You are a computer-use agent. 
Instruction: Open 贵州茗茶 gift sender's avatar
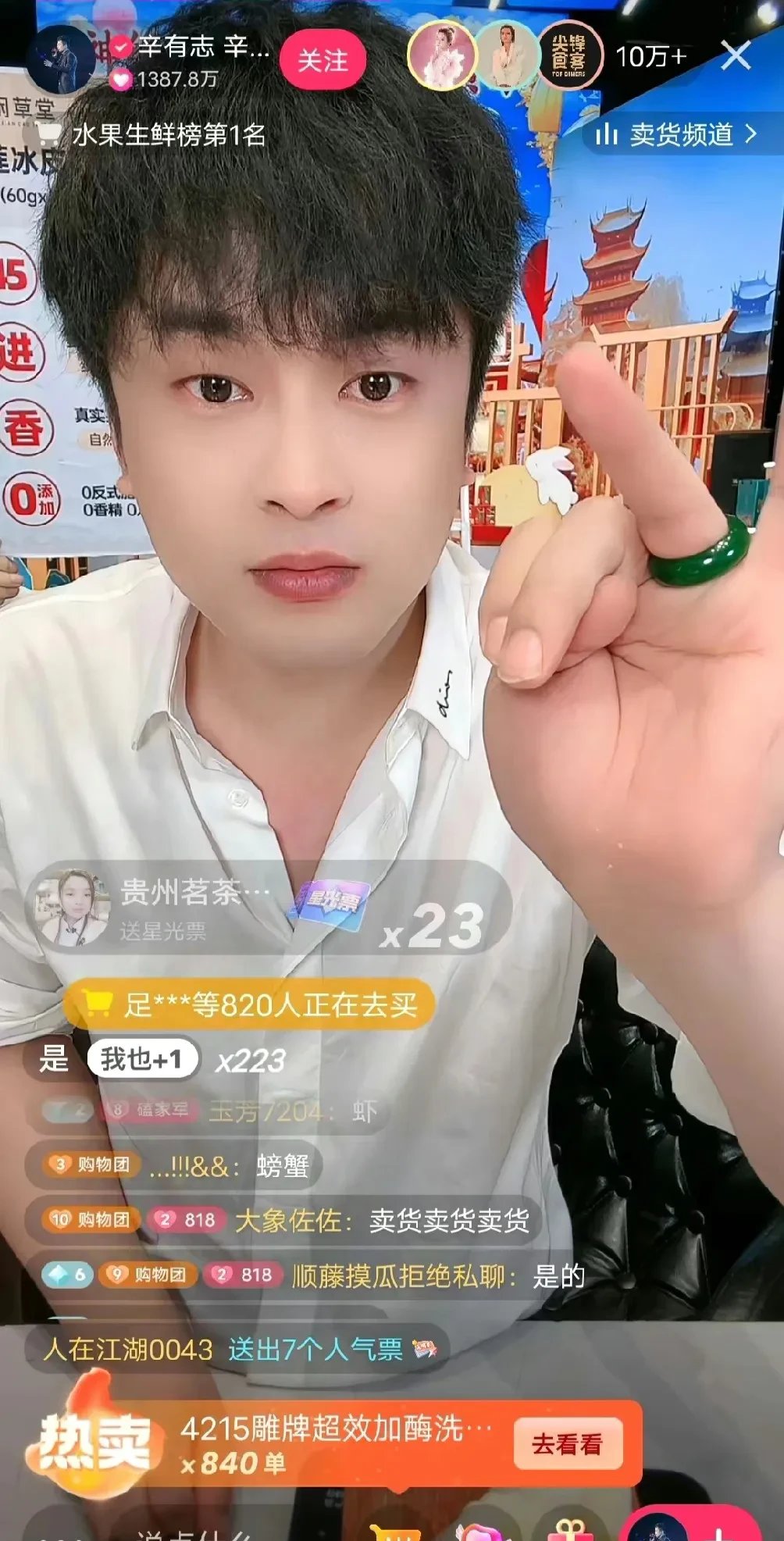(x=72, y=908)
